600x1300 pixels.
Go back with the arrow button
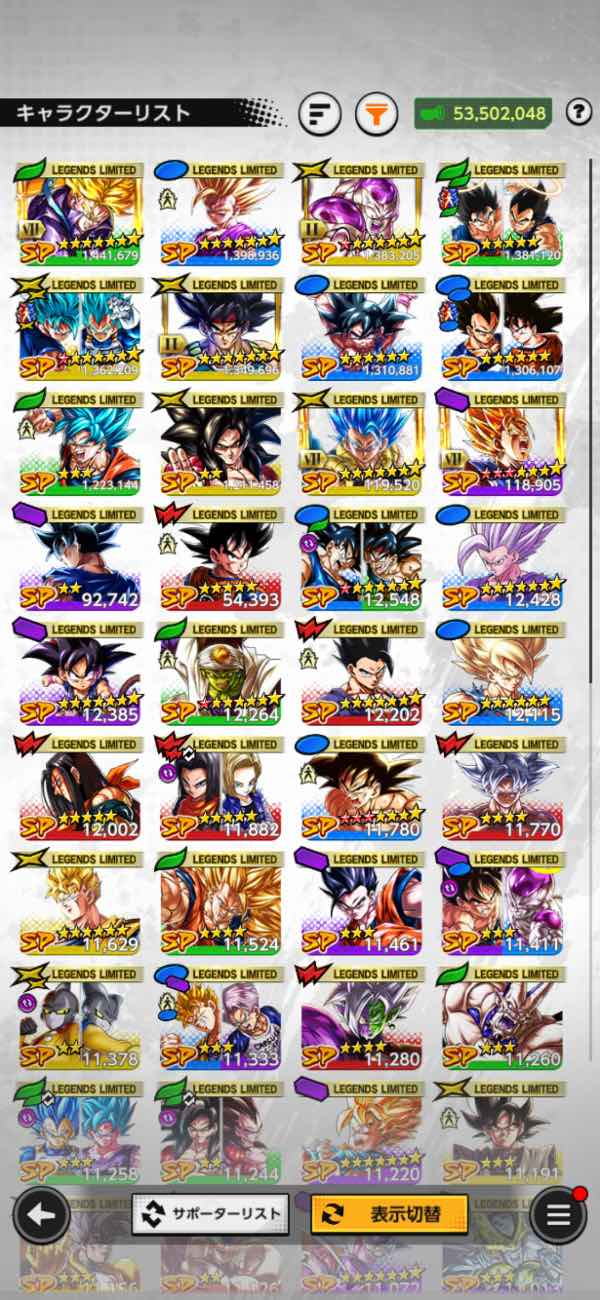pos(41,1215)
